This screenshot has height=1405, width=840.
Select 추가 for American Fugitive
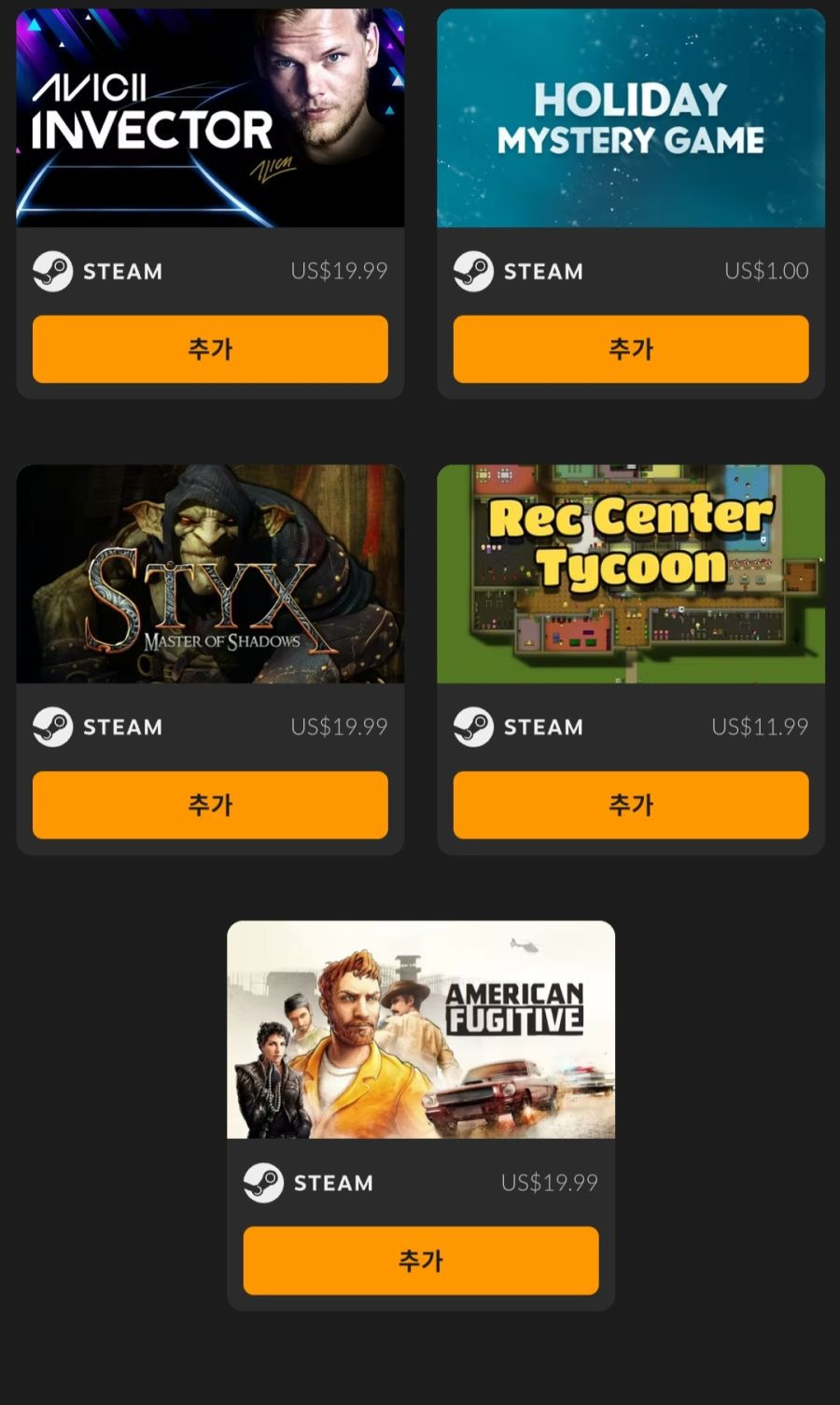click(421, 1260)
